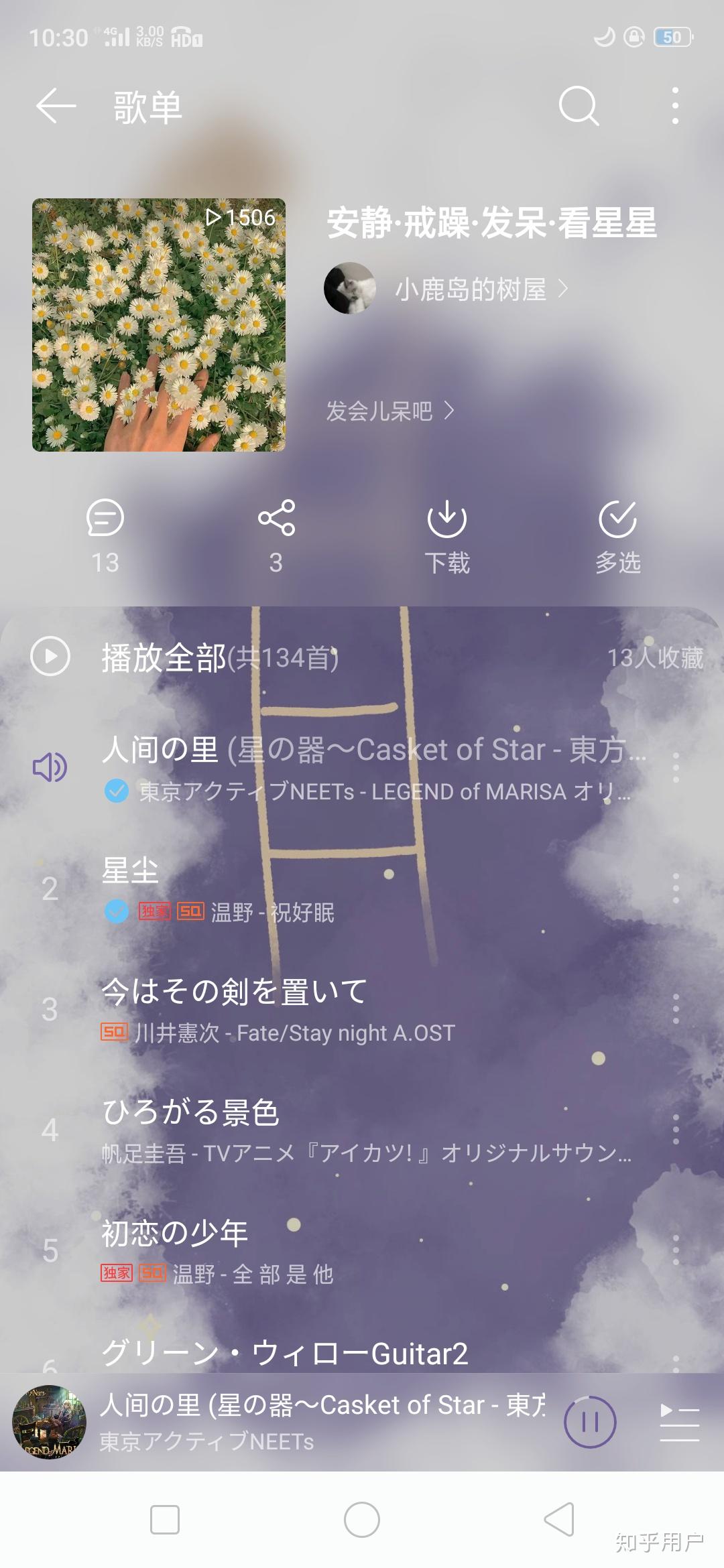Search within this playlist

coord(578,106)
